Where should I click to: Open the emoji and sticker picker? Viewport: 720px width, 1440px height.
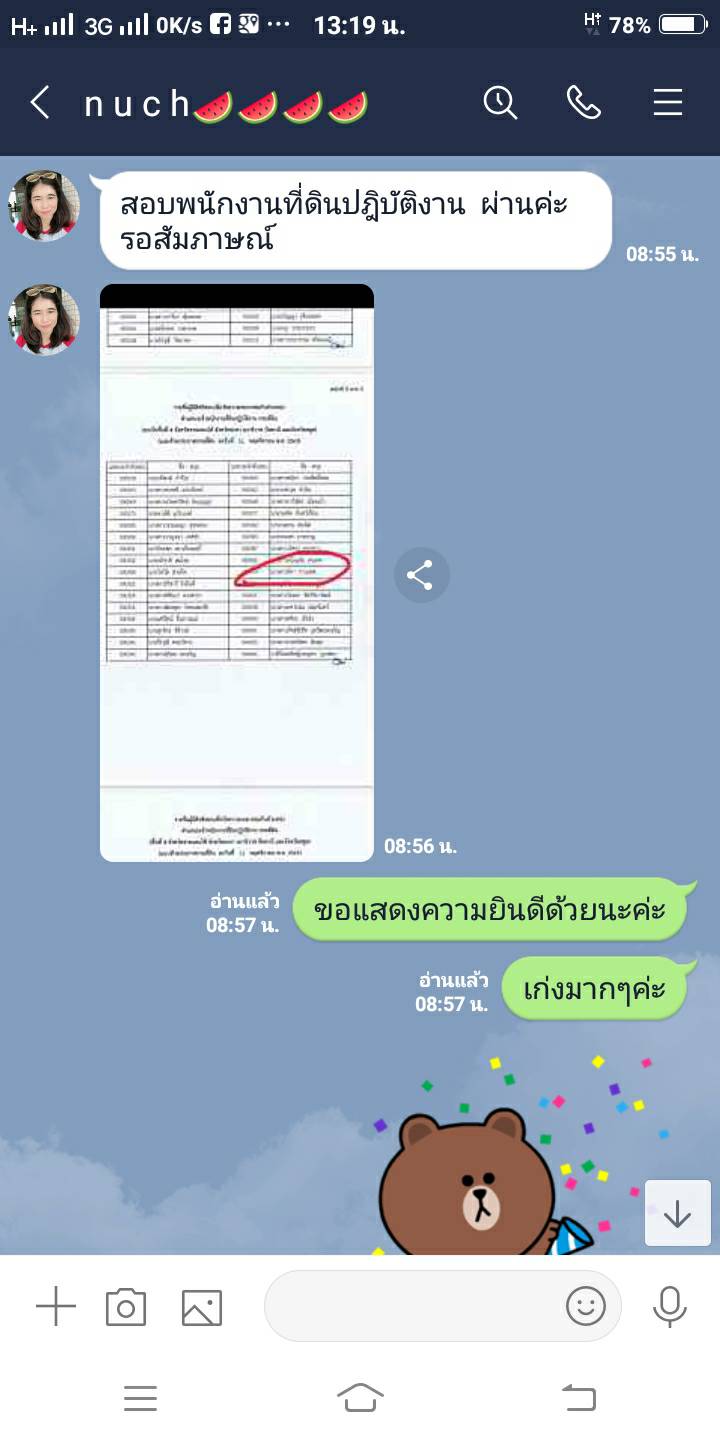point(586,1306)
